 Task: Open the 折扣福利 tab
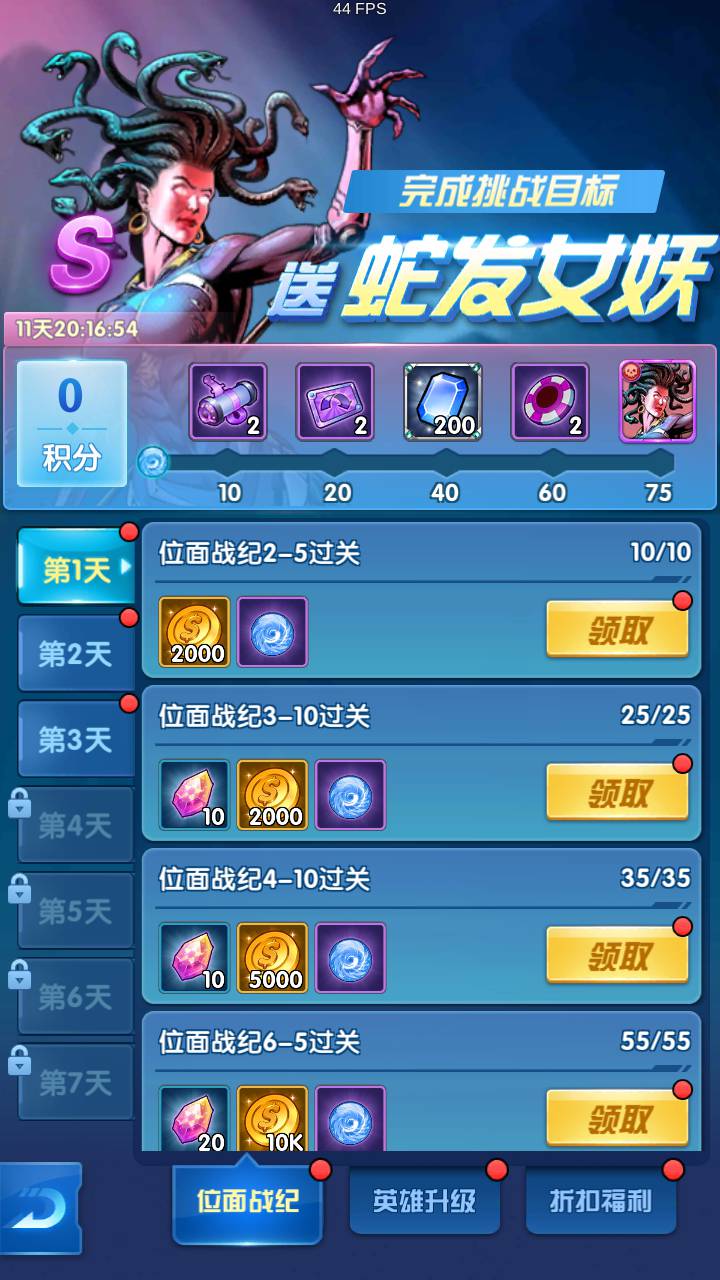(600, 1201)
